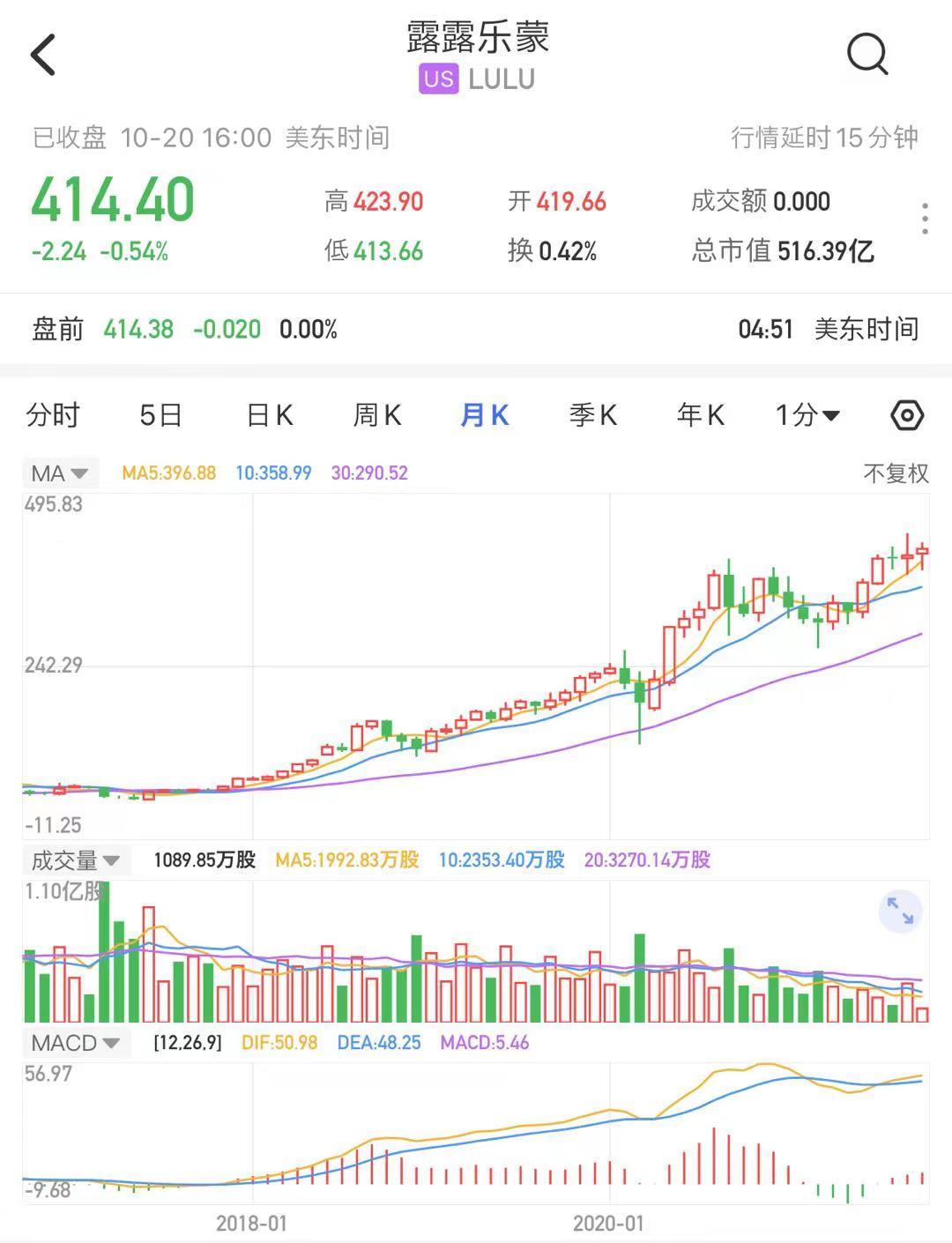Select the 周K chart tab
Screen dimensions: 952x1243
click(376, 415)
